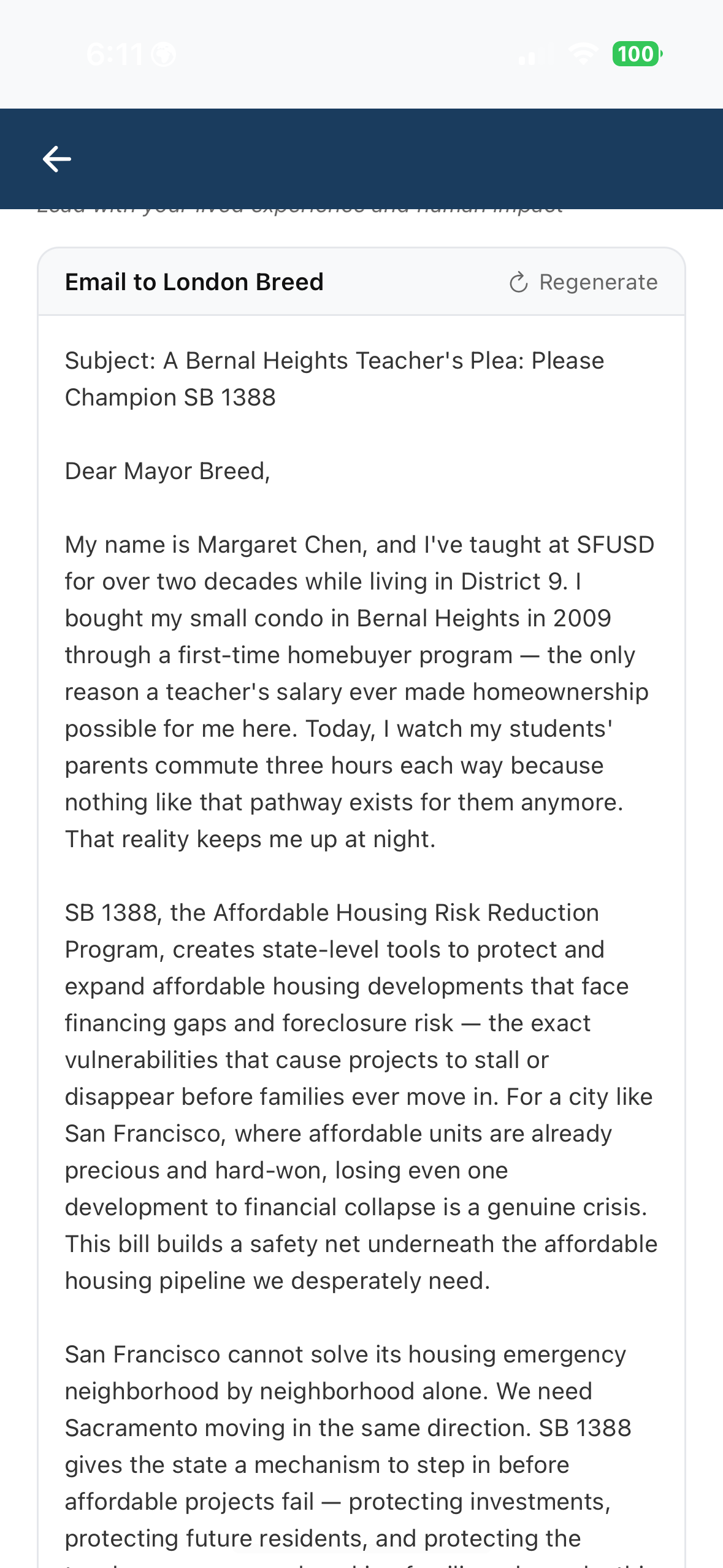Go back using the arrow in header
This screenshot has height=1568, width=723.
[56, 159]
